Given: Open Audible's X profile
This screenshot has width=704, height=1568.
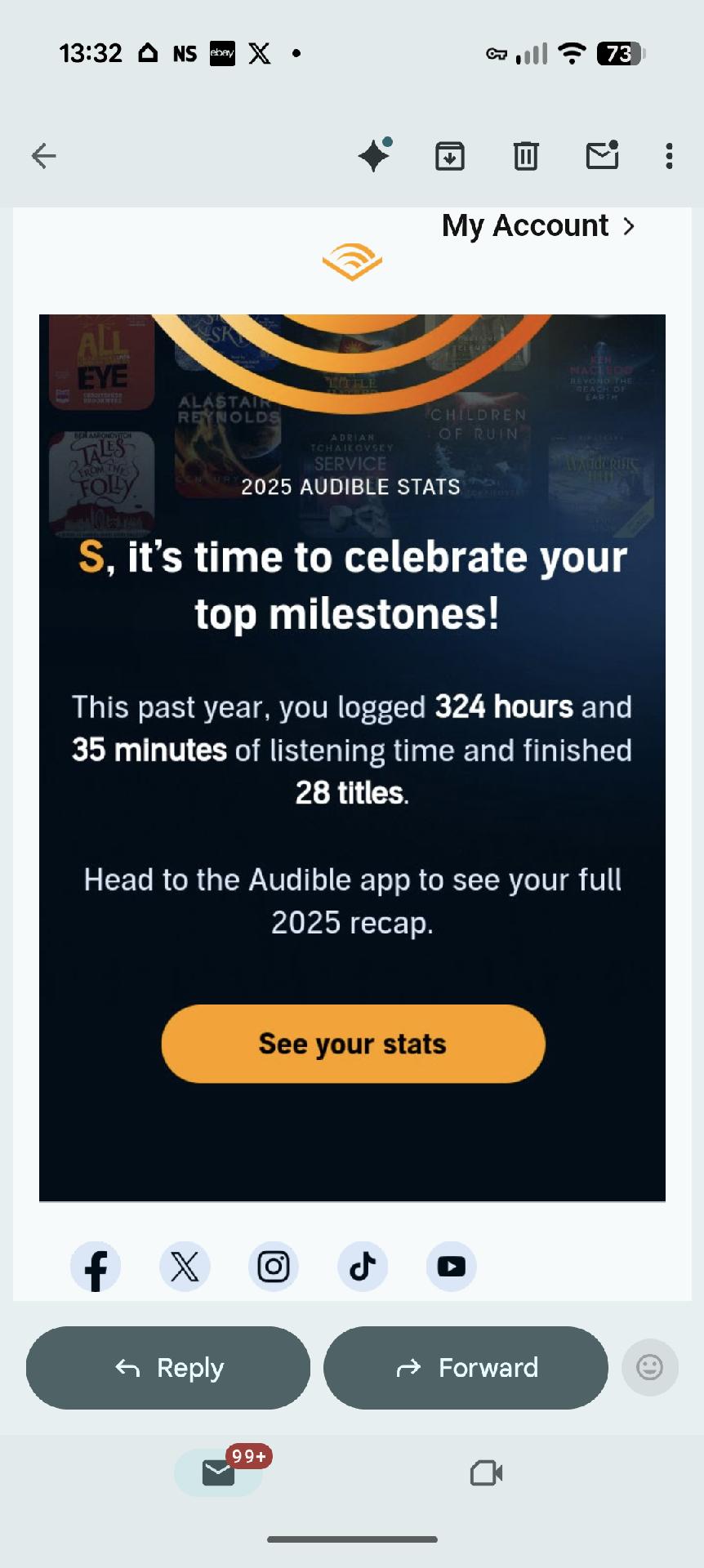Looking at the screenshot, I should [x=185, y=1267].
